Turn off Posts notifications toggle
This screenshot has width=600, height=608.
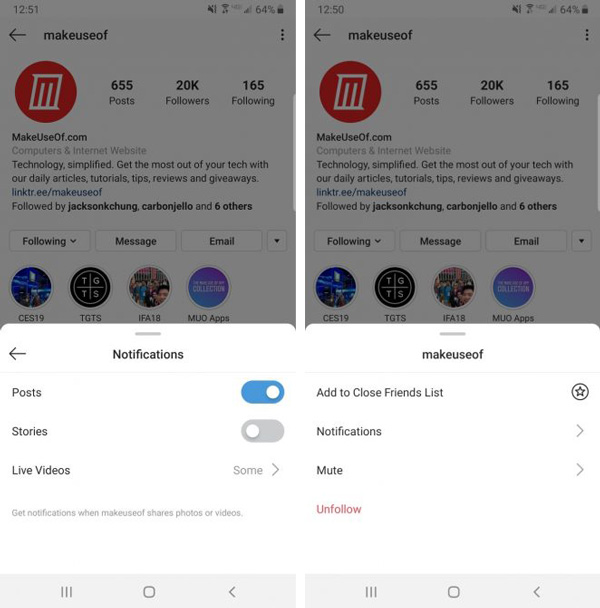pos(262,393)
